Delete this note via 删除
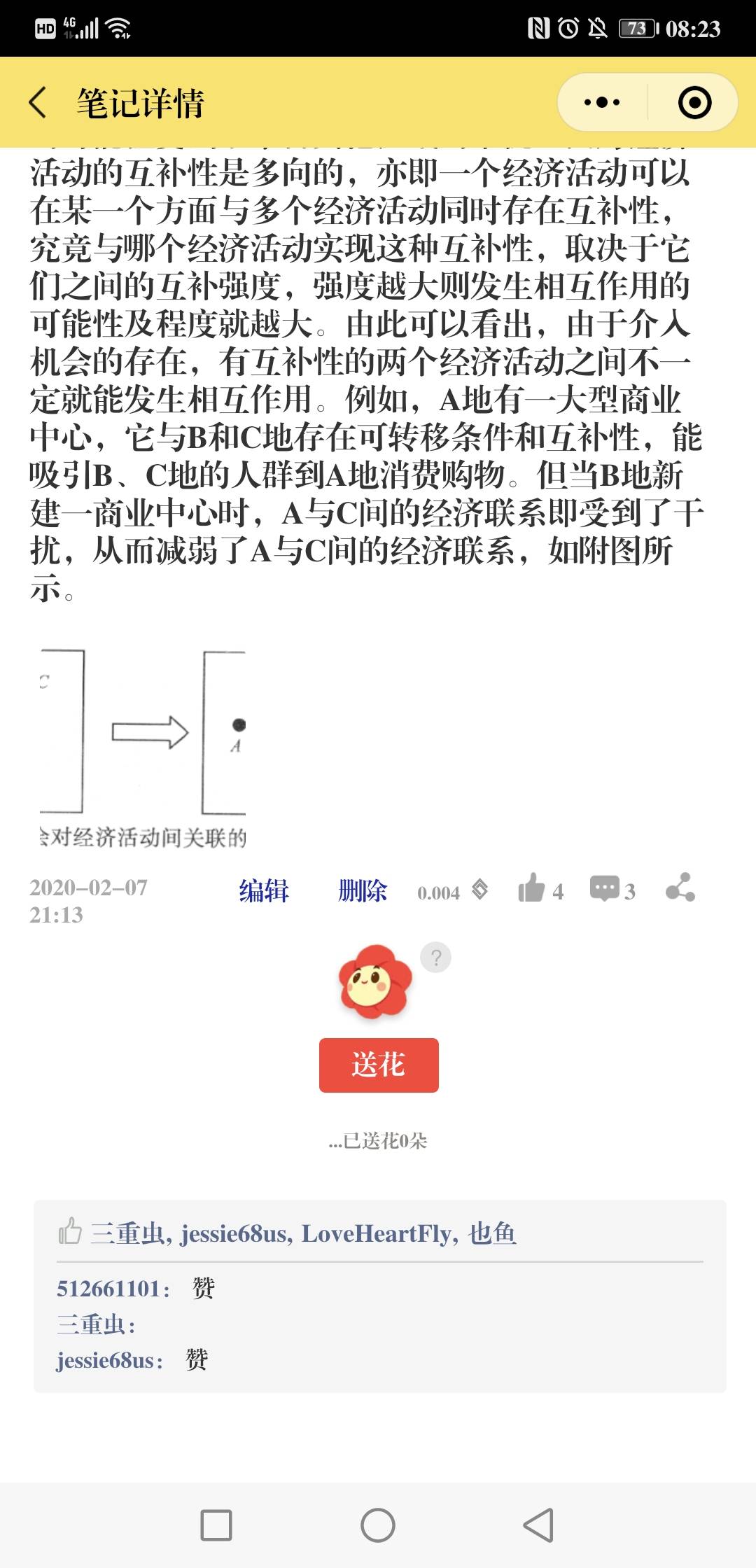This screenshot has height=1568, width=756. [362, 891]
